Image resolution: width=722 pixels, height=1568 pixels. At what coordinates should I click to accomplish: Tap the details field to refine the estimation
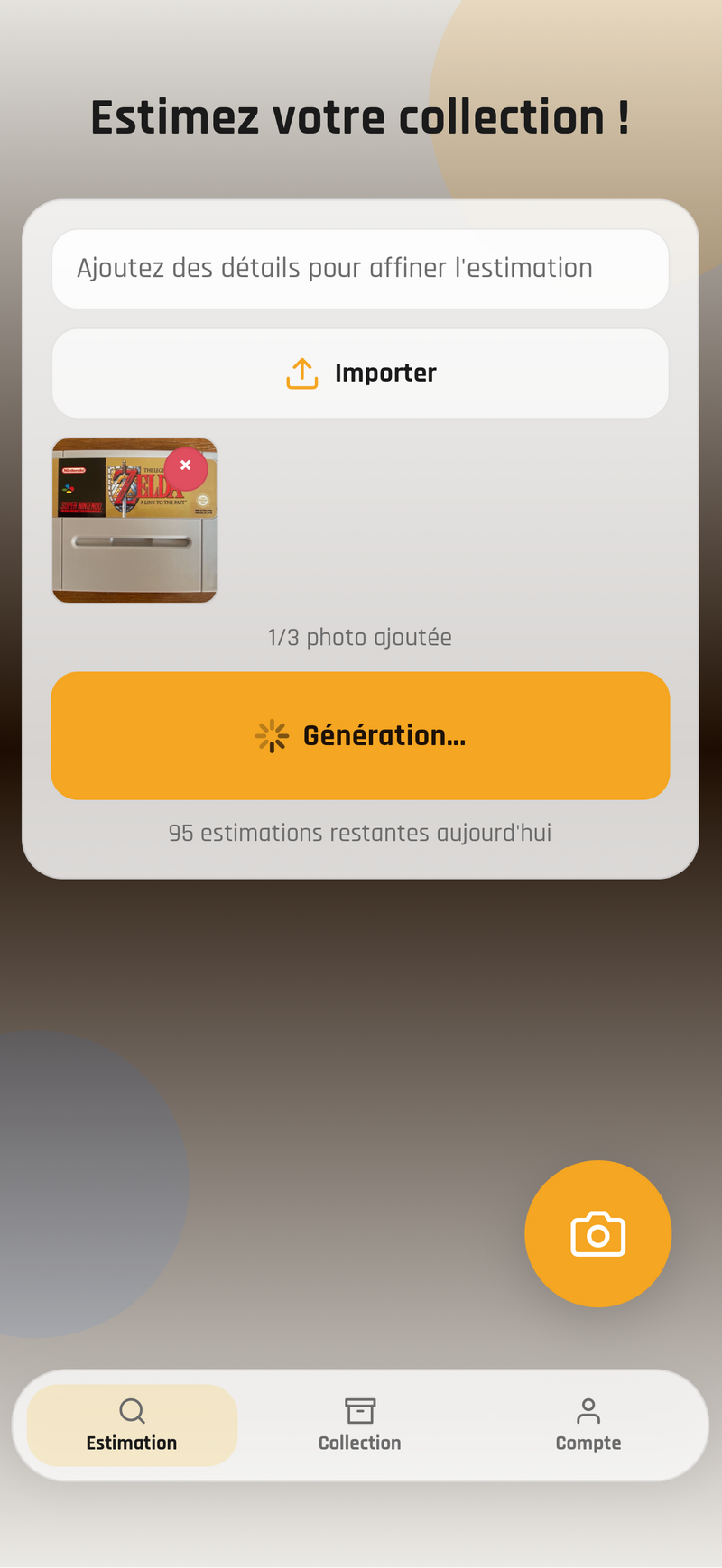pos(360,269)
